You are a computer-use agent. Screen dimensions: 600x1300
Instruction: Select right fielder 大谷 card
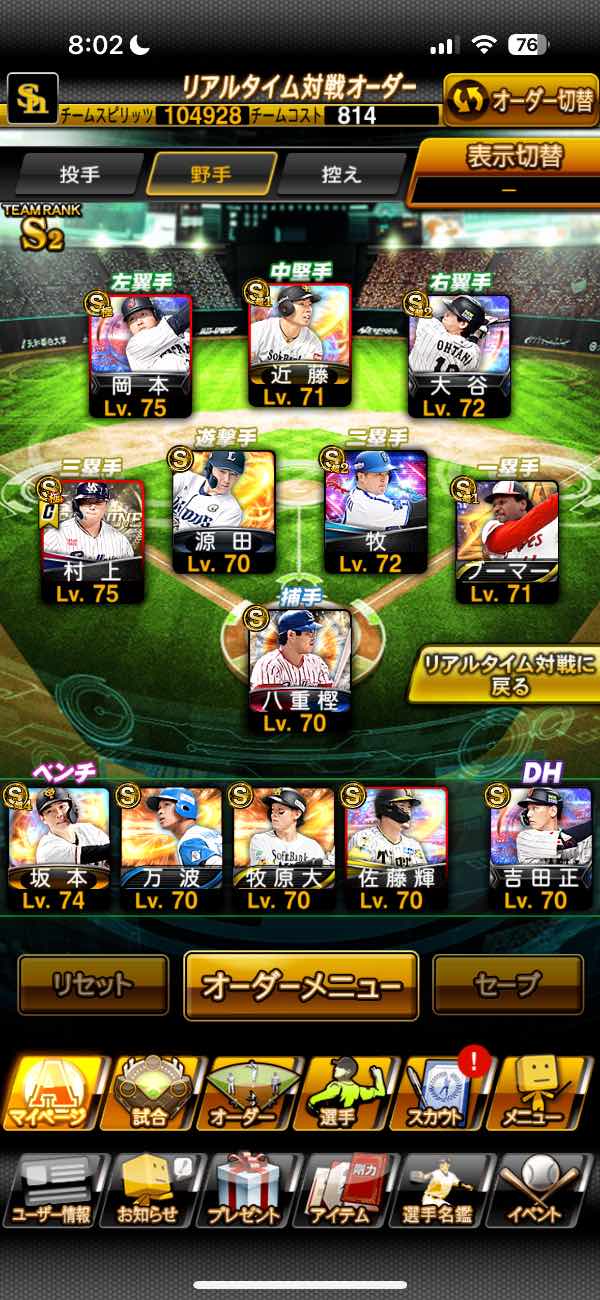[x=459, y=354]
